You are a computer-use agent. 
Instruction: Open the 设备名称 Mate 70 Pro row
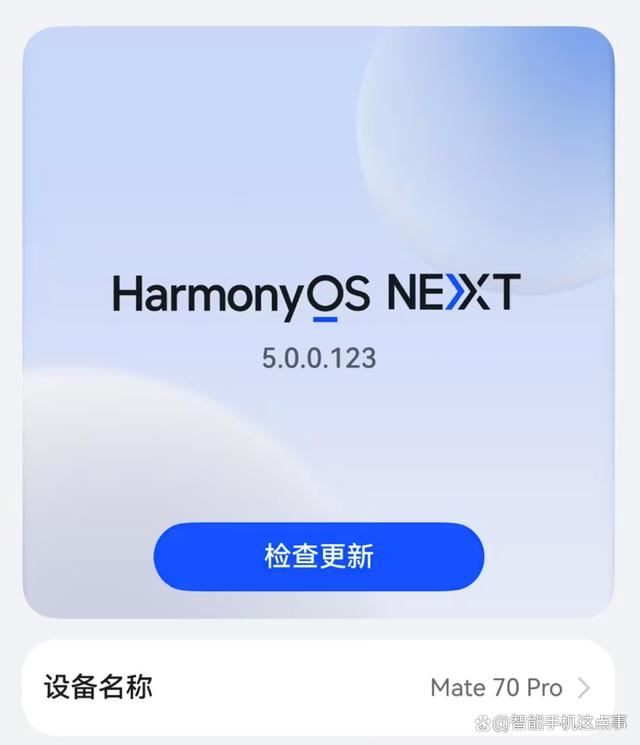318,688
